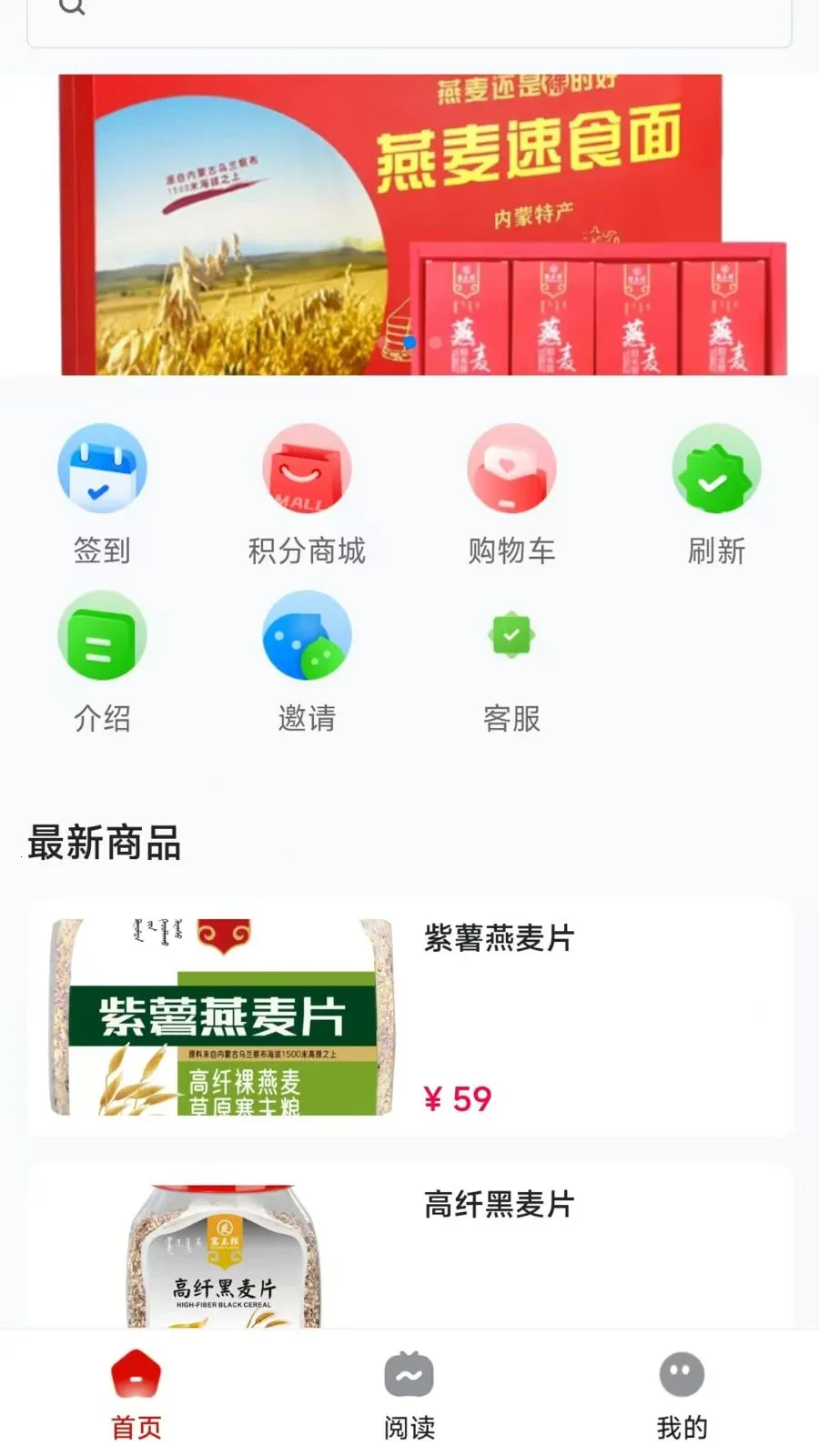Viewport: 819px width, 1456px height.
Task: Contact 客服 customer service
Action: coord(511,663)
